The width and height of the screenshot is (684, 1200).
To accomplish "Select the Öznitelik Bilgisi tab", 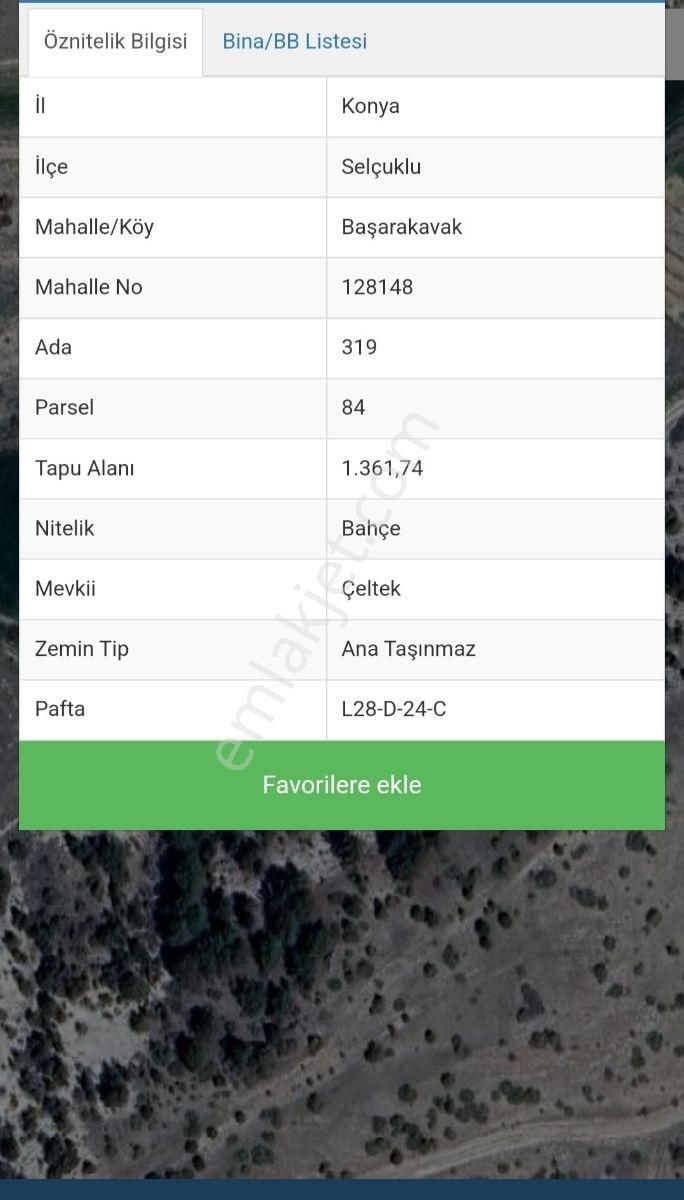I will 115,42.
